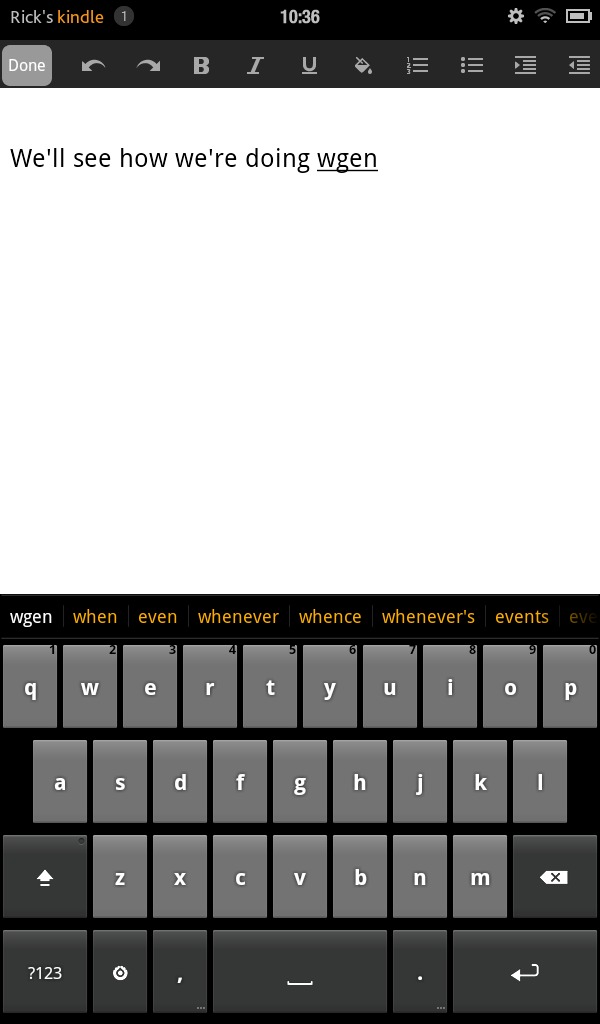Viewport: 600px width, 1024px height.
Task: Enable bold formatting
Action: coord(201,65)
